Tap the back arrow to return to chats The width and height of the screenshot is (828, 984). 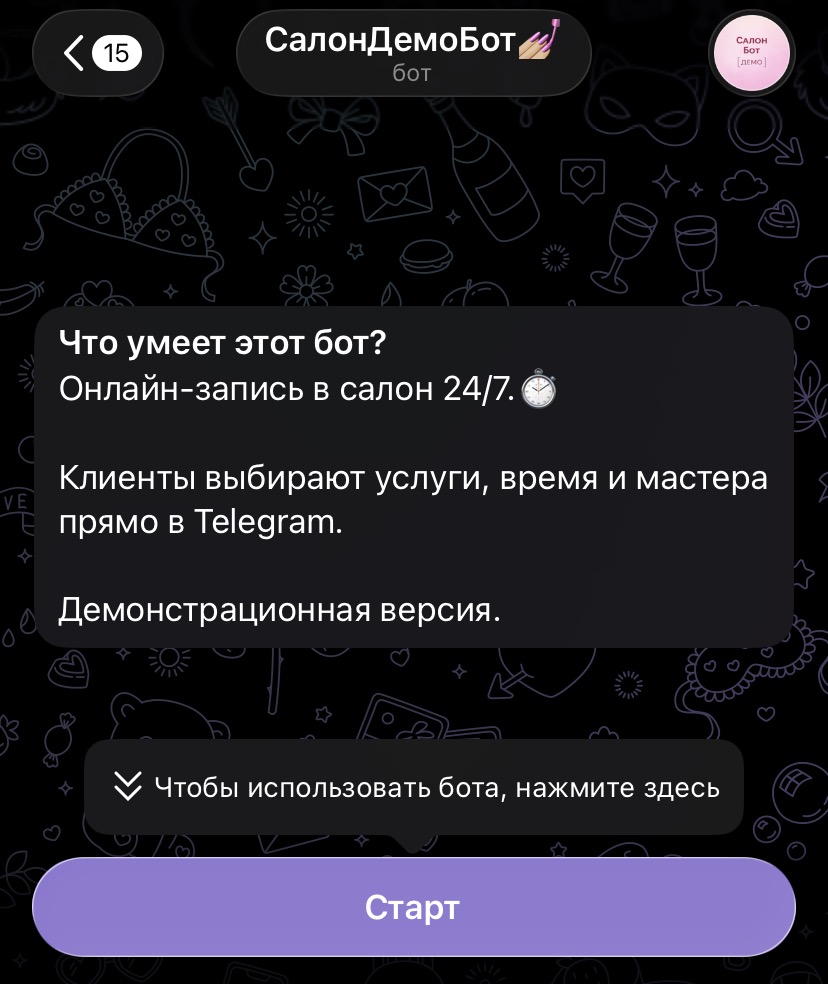[72, 53]
